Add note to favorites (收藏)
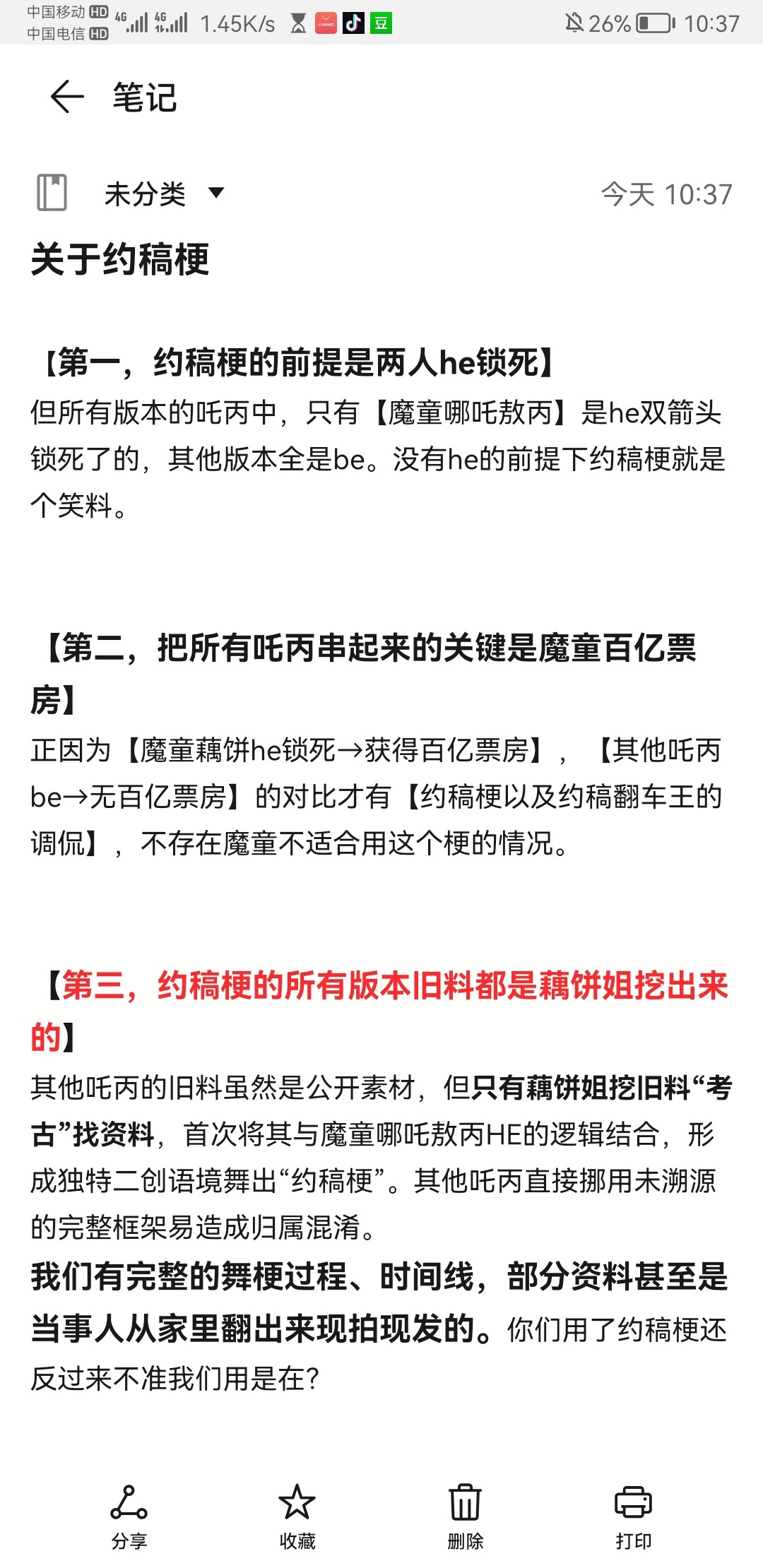Image resolution: width=763 pixels, height=1568 pixels. (x=297, y=1514)
